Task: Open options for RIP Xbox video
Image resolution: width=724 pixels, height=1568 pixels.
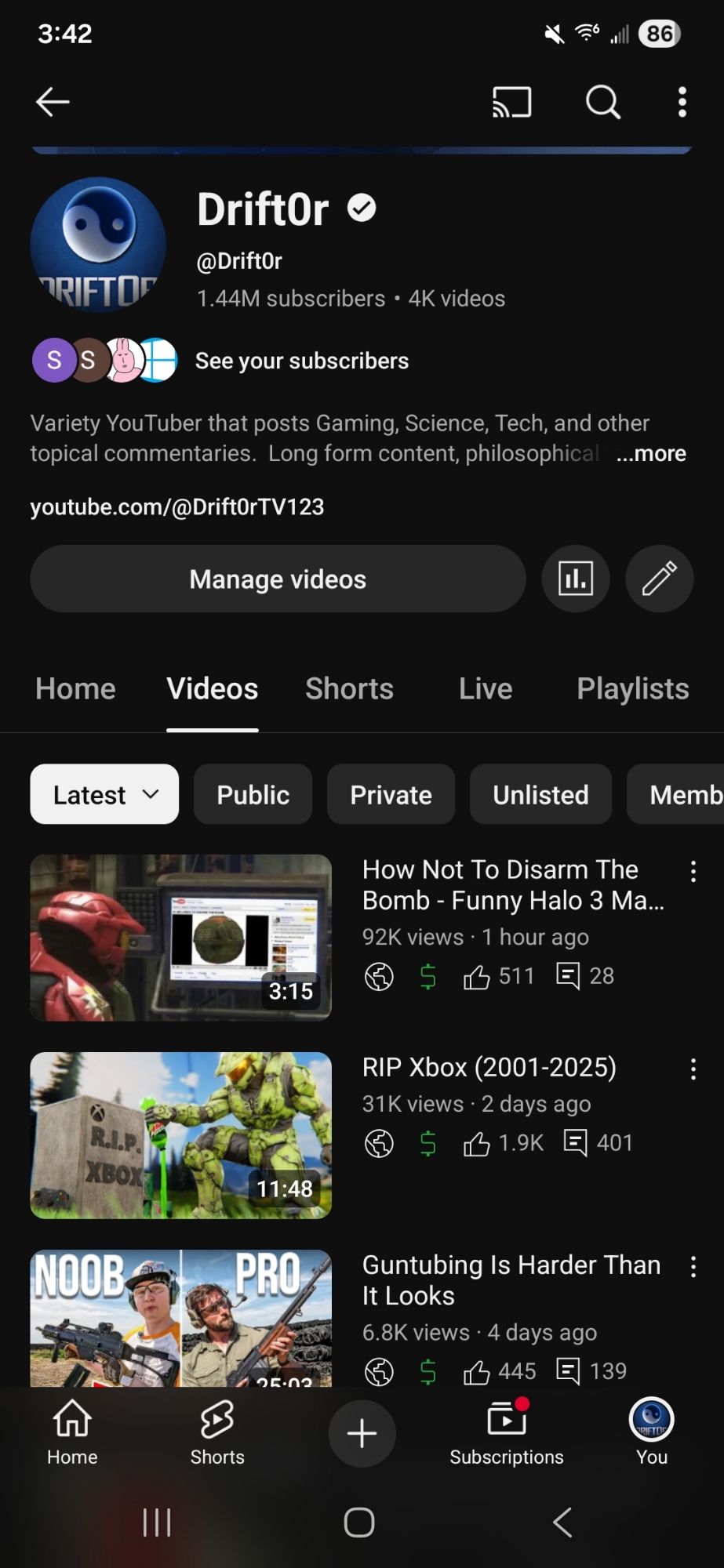Action: click(693, 1069)
